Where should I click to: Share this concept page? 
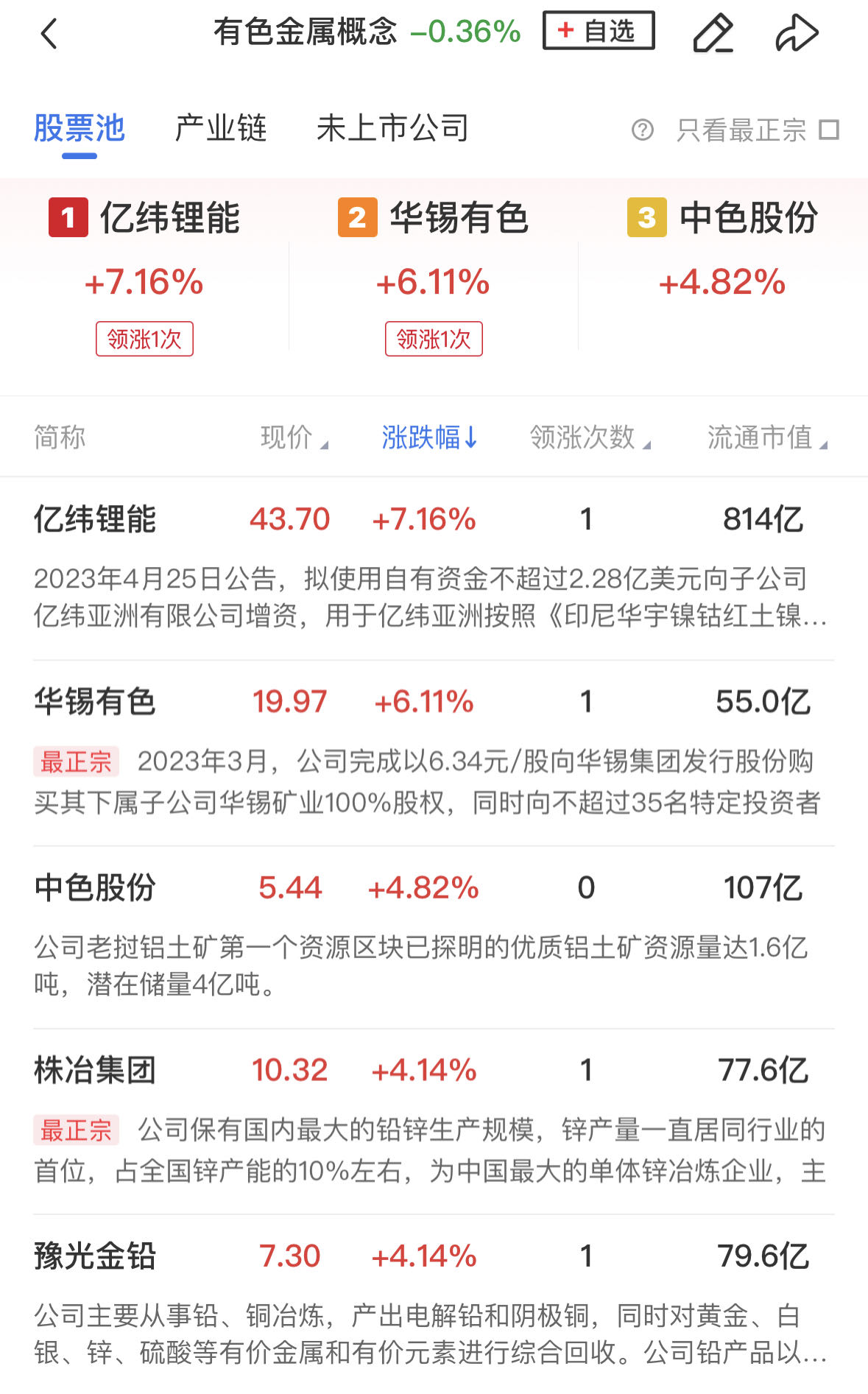(797, 34)
